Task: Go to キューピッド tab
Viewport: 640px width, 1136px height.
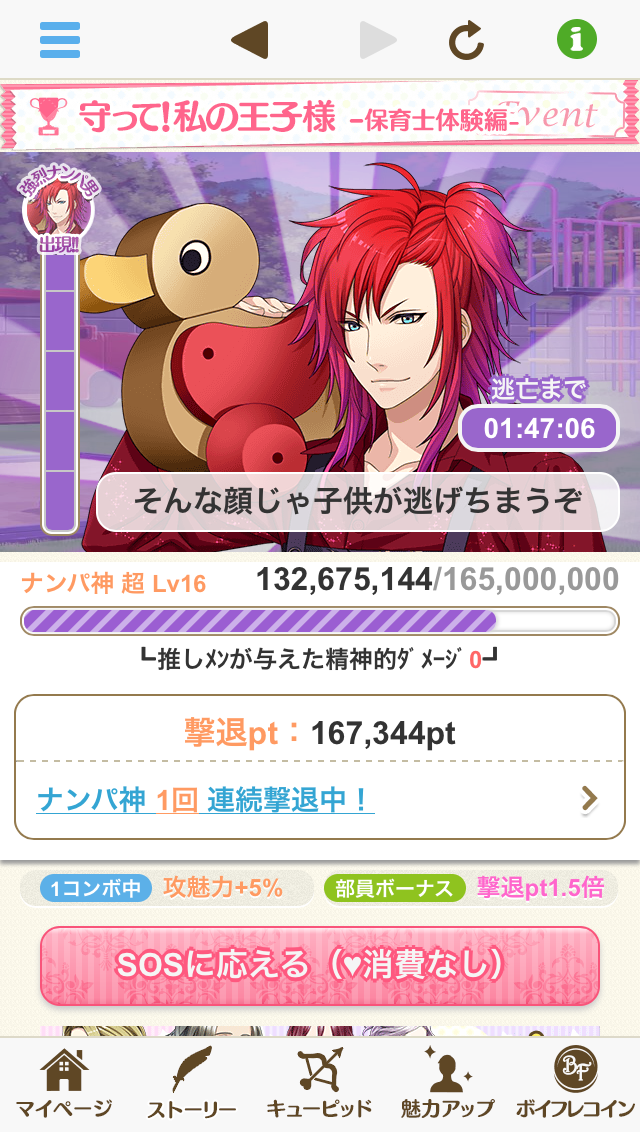Action: click(x=319, y=1085)
